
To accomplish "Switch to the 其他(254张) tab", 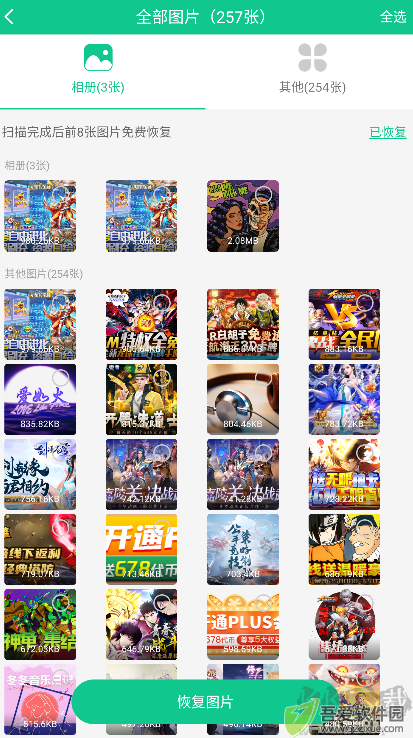I will click(312, 71).
